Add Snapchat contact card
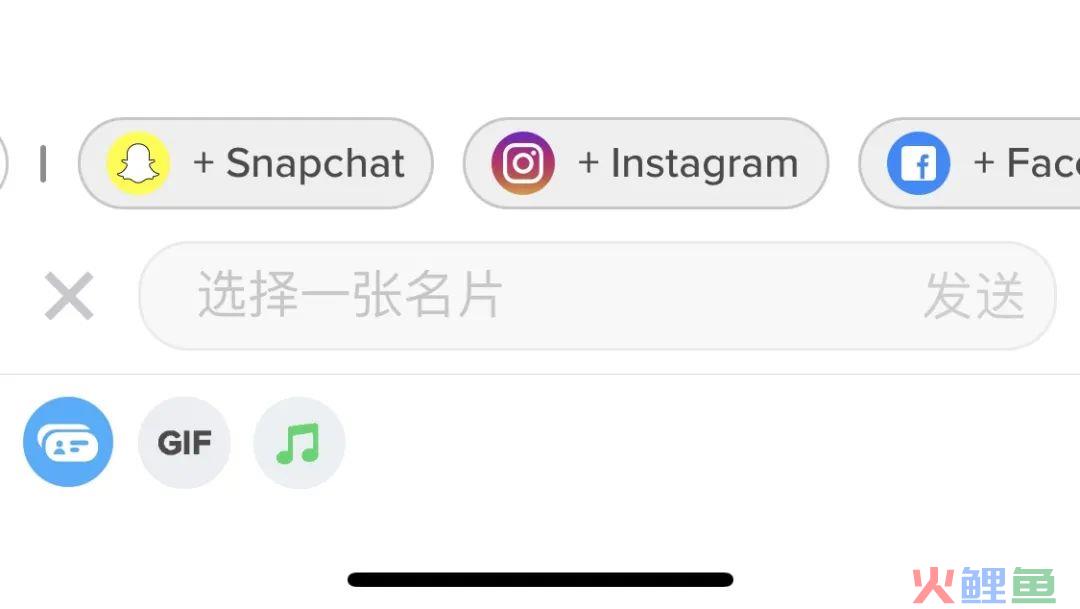Screen dimensions: 1080x609 [x=256, y=163]
